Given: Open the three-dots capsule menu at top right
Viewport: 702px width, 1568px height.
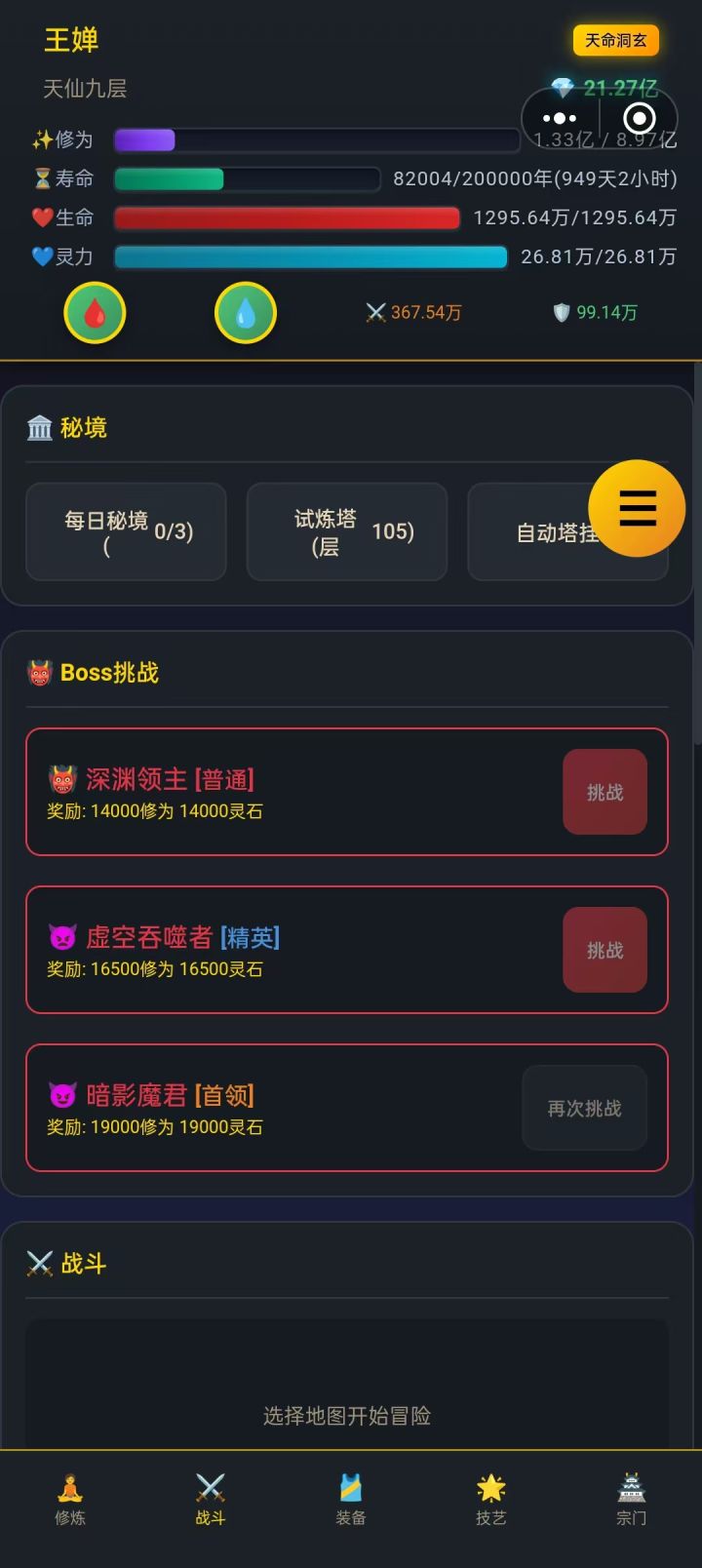Looking at the screenshot, I should coord(560,118).
